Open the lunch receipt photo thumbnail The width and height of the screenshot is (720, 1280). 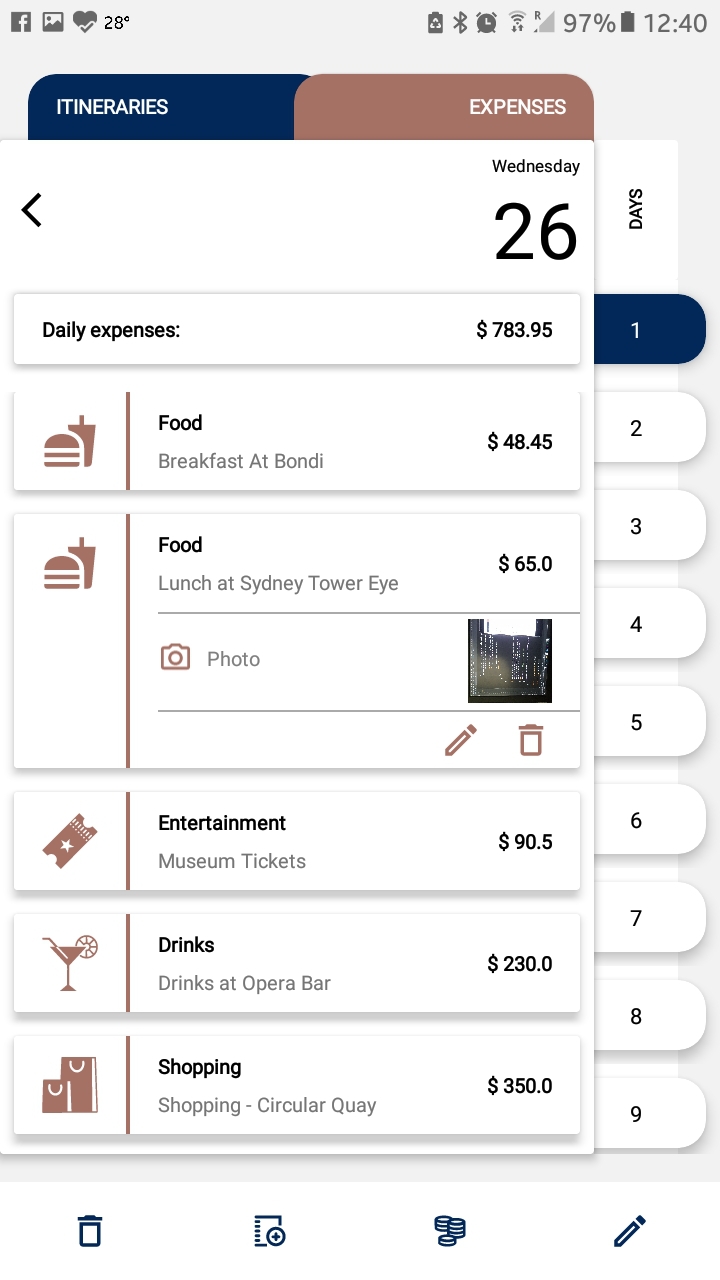(x=510, y=661)
